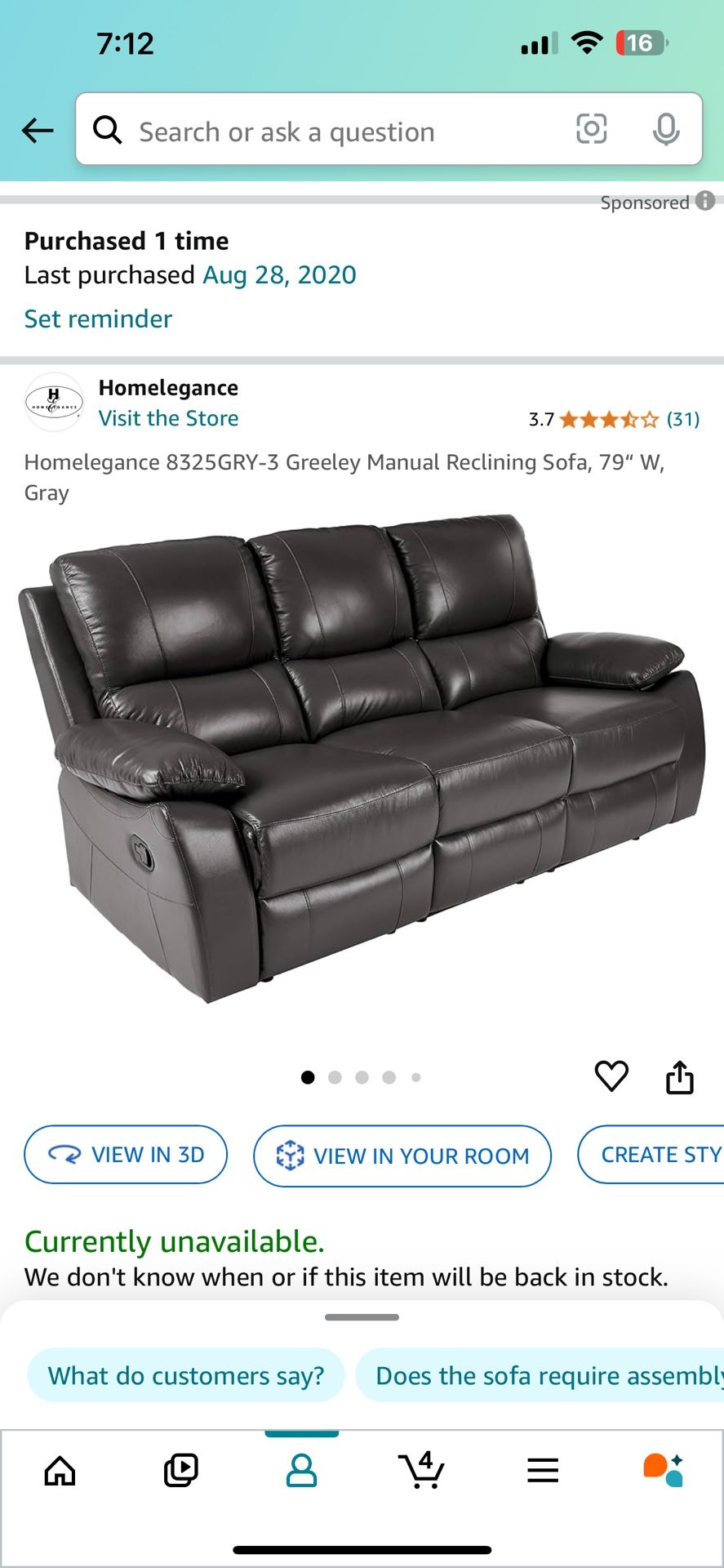Open Amazon Lens camera search
724x1568 pixels.
591,130
